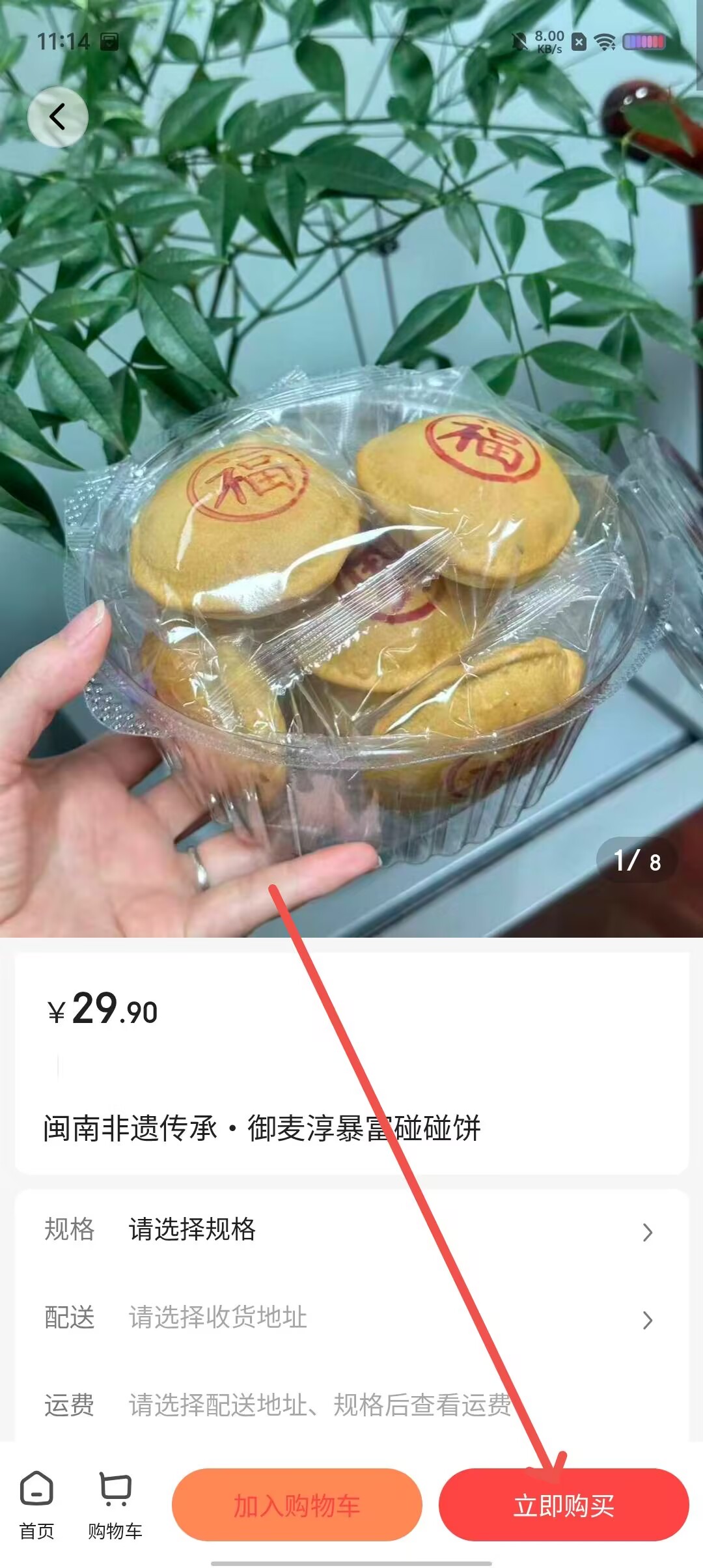Open the main product photo
The height and width of the screenshot is (1568, 703).
click(x=351, y=469)
